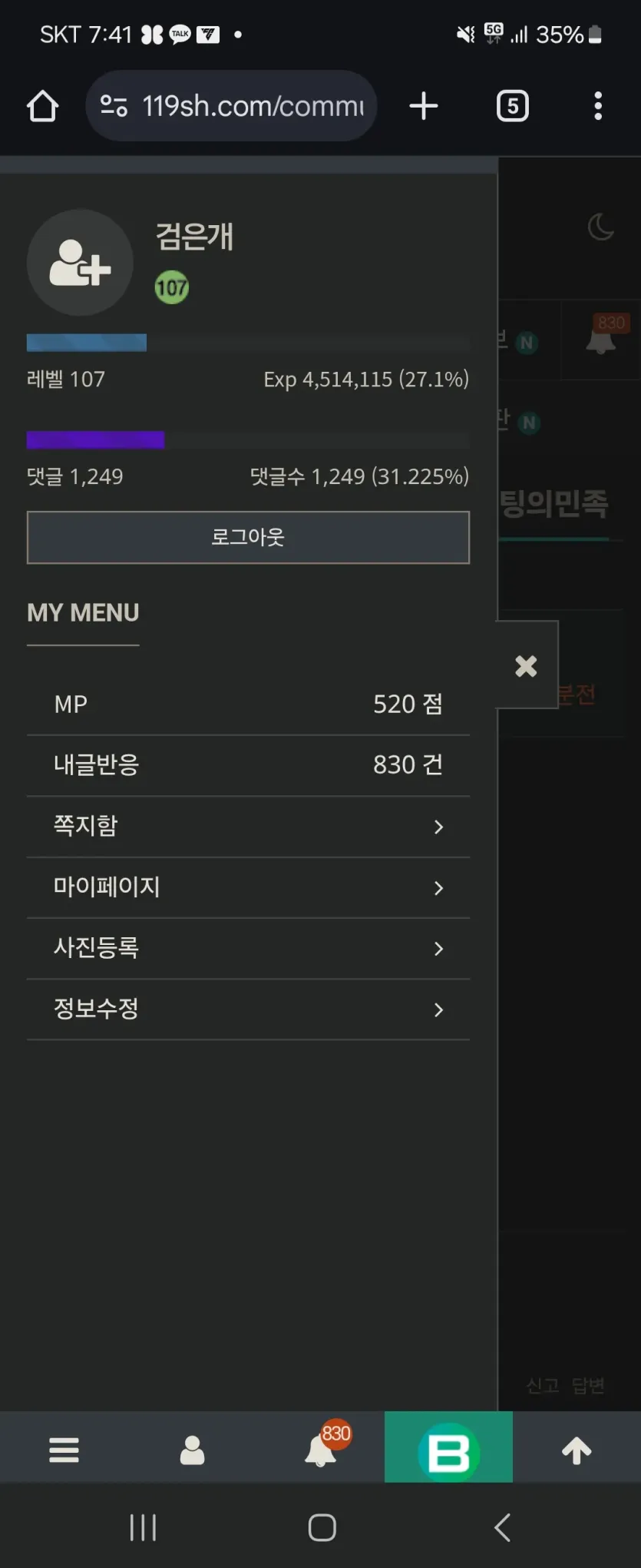Image resolution: width=641 pixels, height=1568 pixels.
Task: Jump to top with the up arrow
Action: (x=577, y=1450)
